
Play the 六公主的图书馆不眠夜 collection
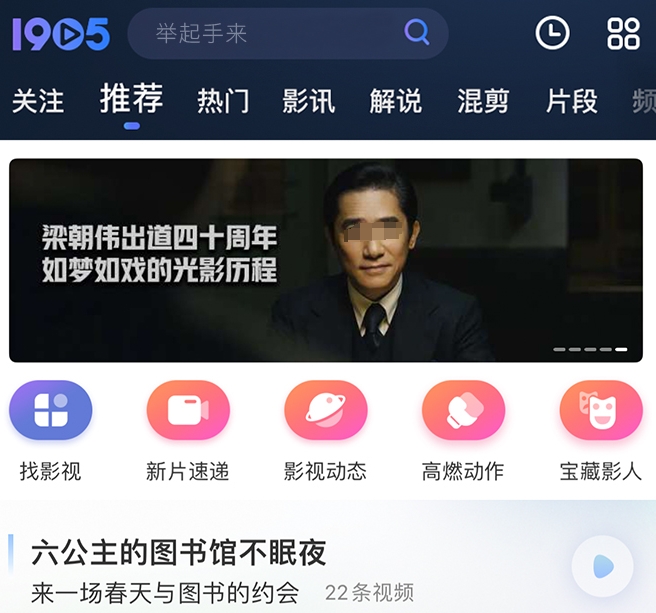pyautogui.click(x=602, y=567)
